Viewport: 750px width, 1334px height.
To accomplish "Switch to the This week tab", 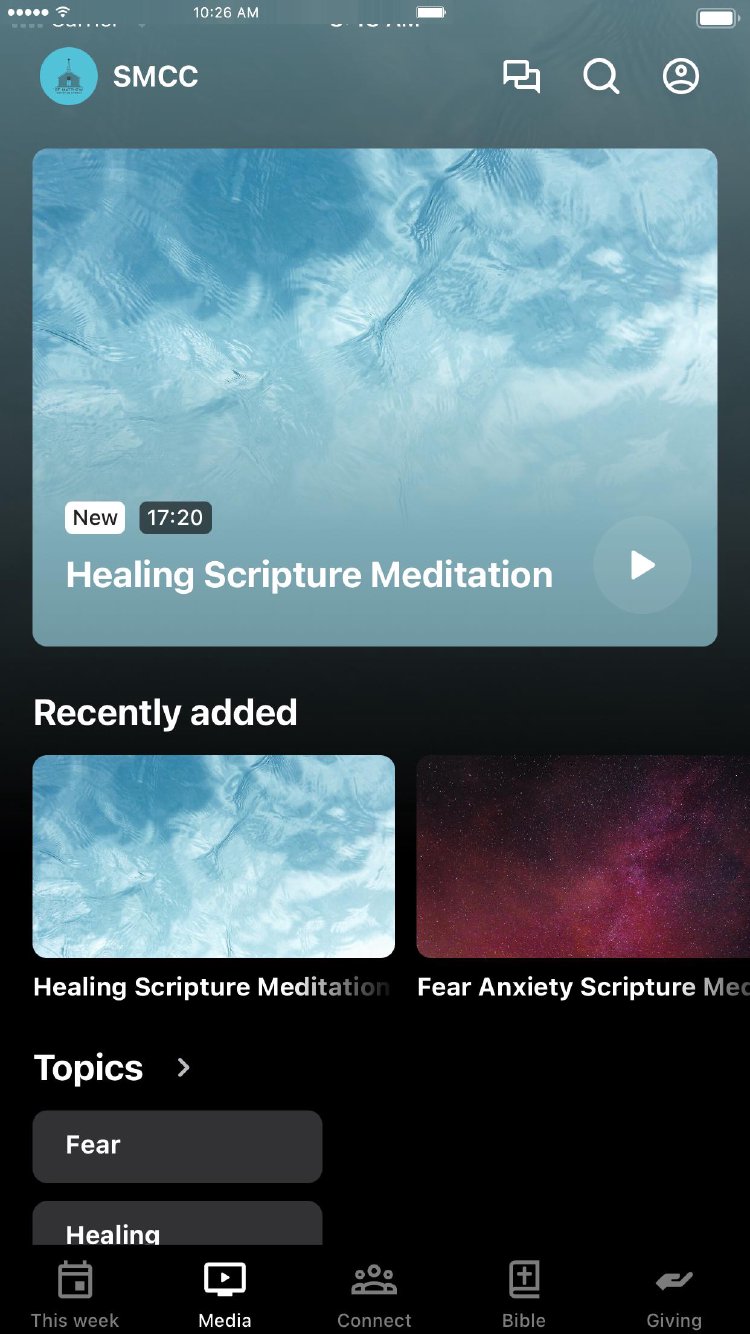I will click(x=75, y=1294).
